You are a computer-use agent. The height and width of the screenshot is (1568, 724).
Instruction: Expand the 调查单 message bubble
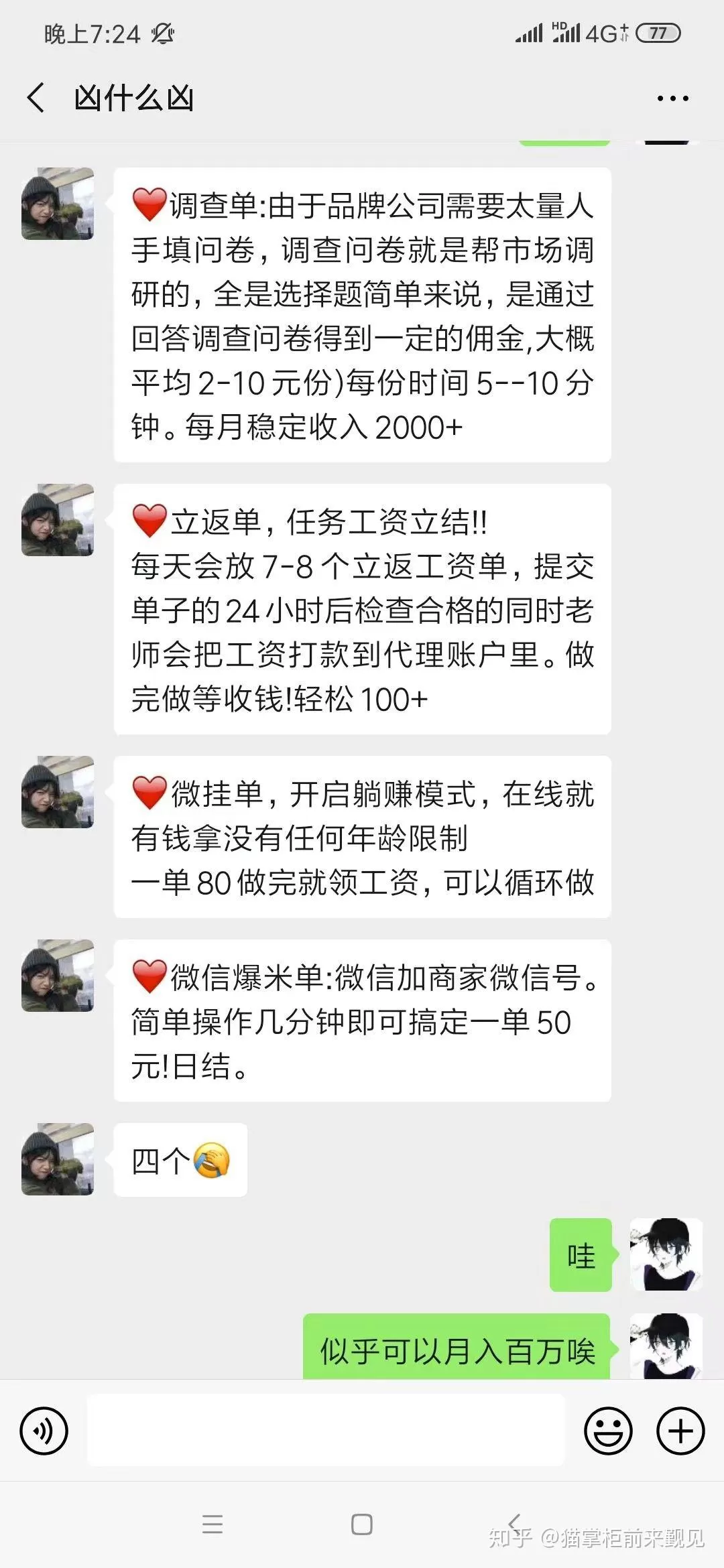pyautogui.click(x=365, y=315)
